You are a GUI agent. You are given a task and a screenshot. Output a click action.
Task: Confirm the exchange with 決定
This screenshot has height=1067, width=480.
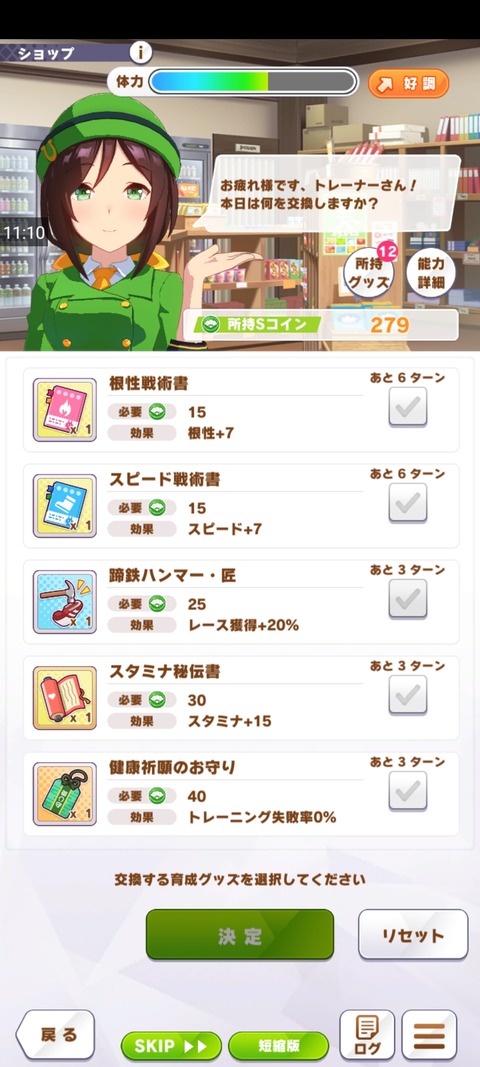coord(240,935)
